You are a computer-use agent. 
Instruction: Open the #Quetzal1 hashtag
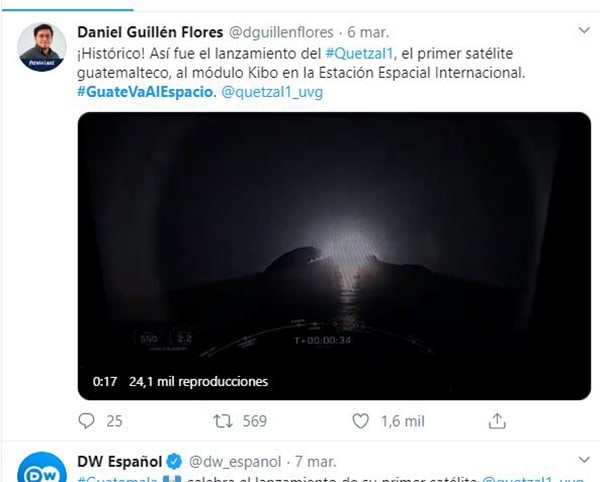362,50
